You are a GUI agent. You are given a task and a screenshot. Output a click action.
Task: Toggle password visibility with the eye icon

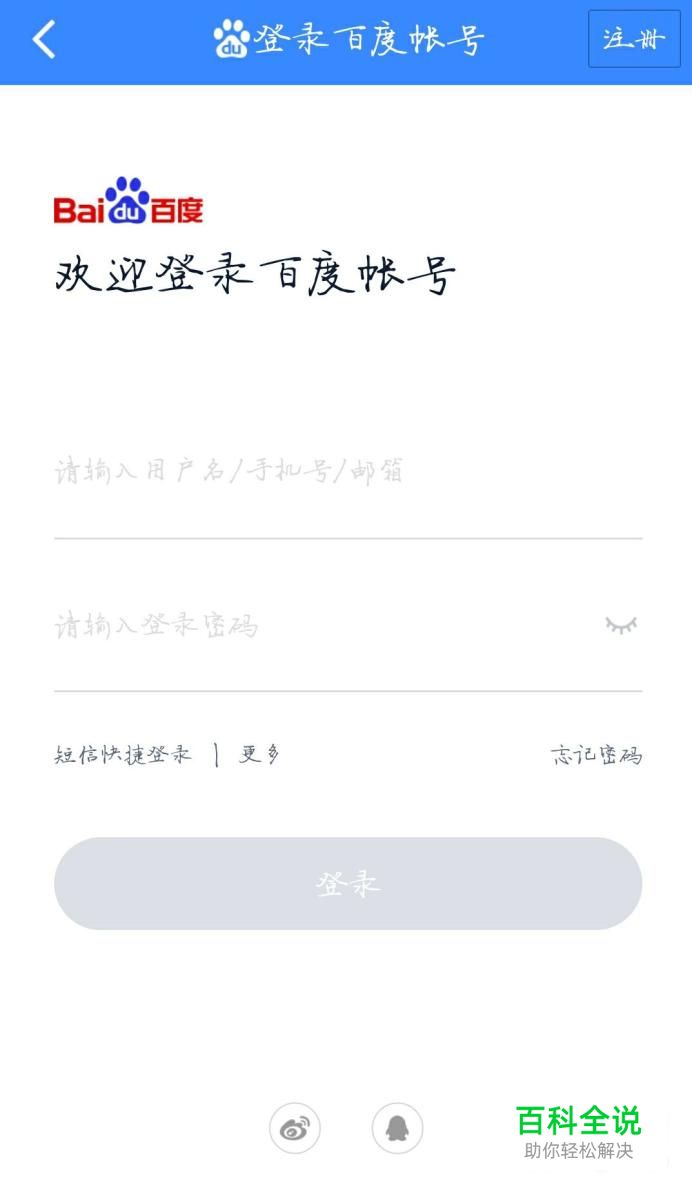(x=621, y=626)
